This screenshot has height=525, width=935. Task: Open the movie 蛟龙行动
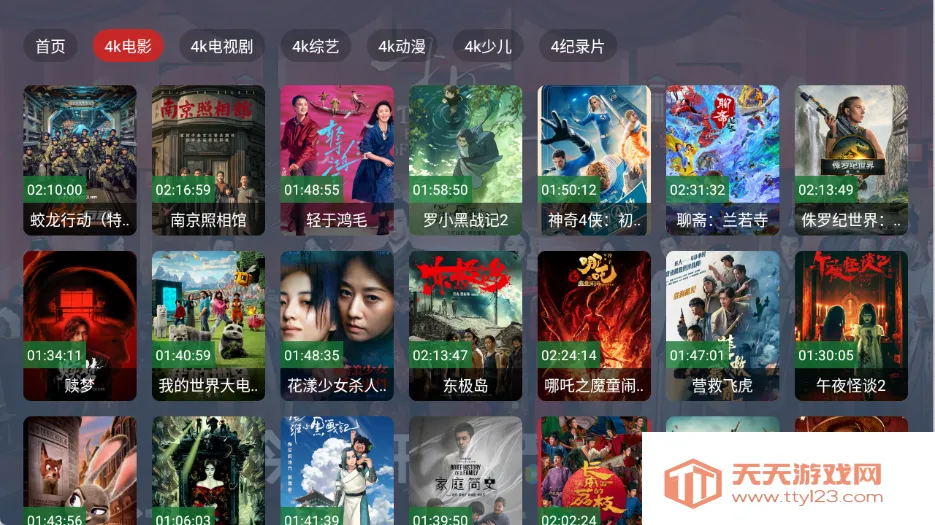tap(80, 160)
